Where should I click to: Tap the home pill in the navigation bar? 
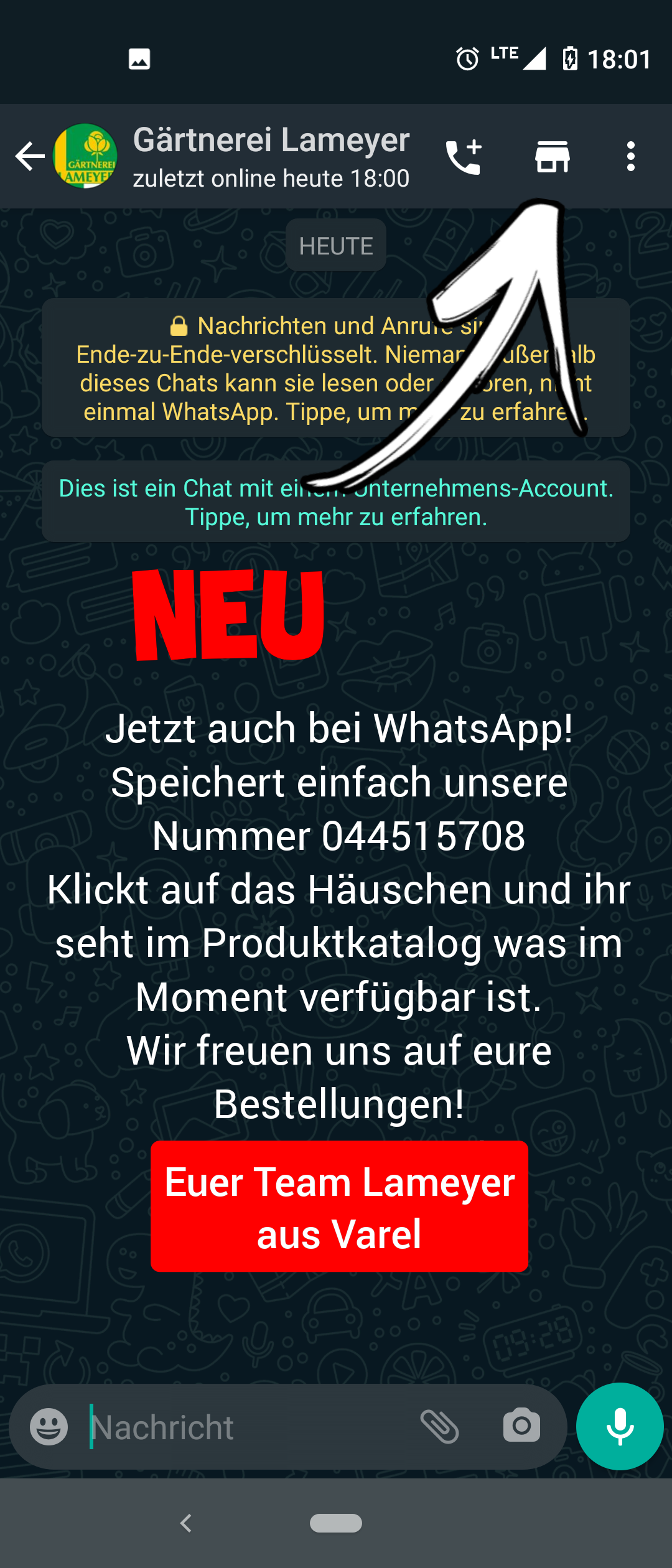tap(336, 1523)
